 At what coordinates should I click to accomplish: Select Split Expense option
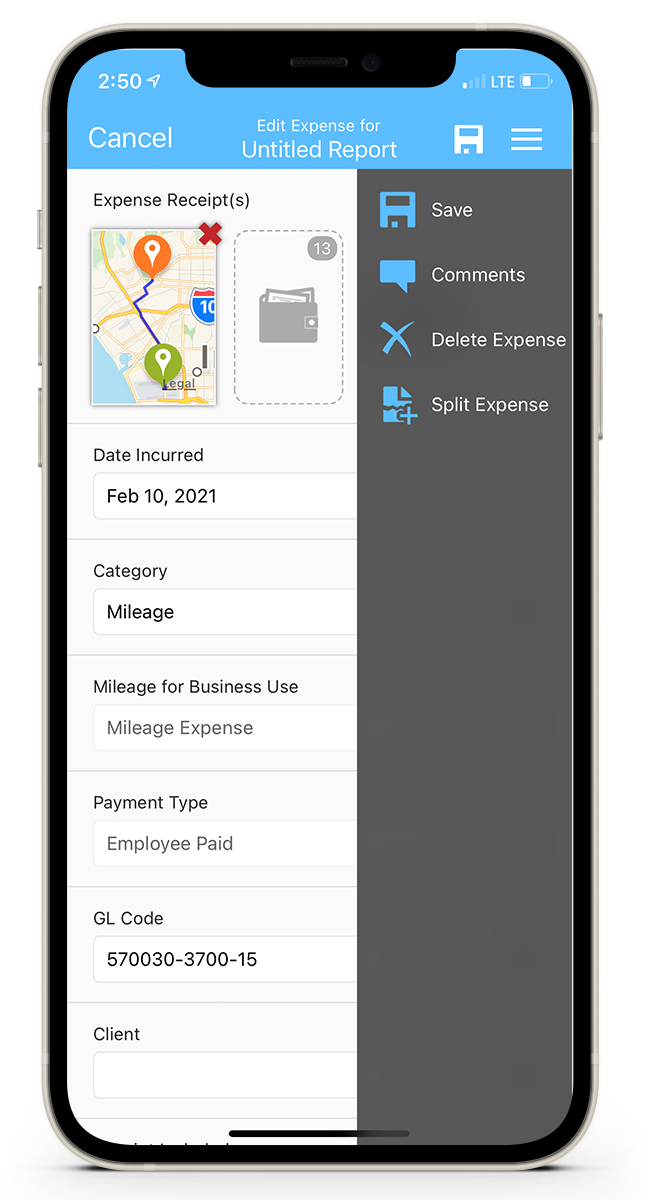[x=489, y=405]
